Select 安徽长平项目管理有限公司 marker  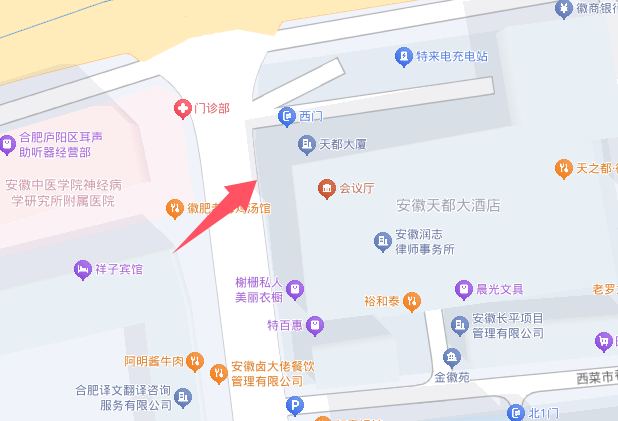(459, 325)
